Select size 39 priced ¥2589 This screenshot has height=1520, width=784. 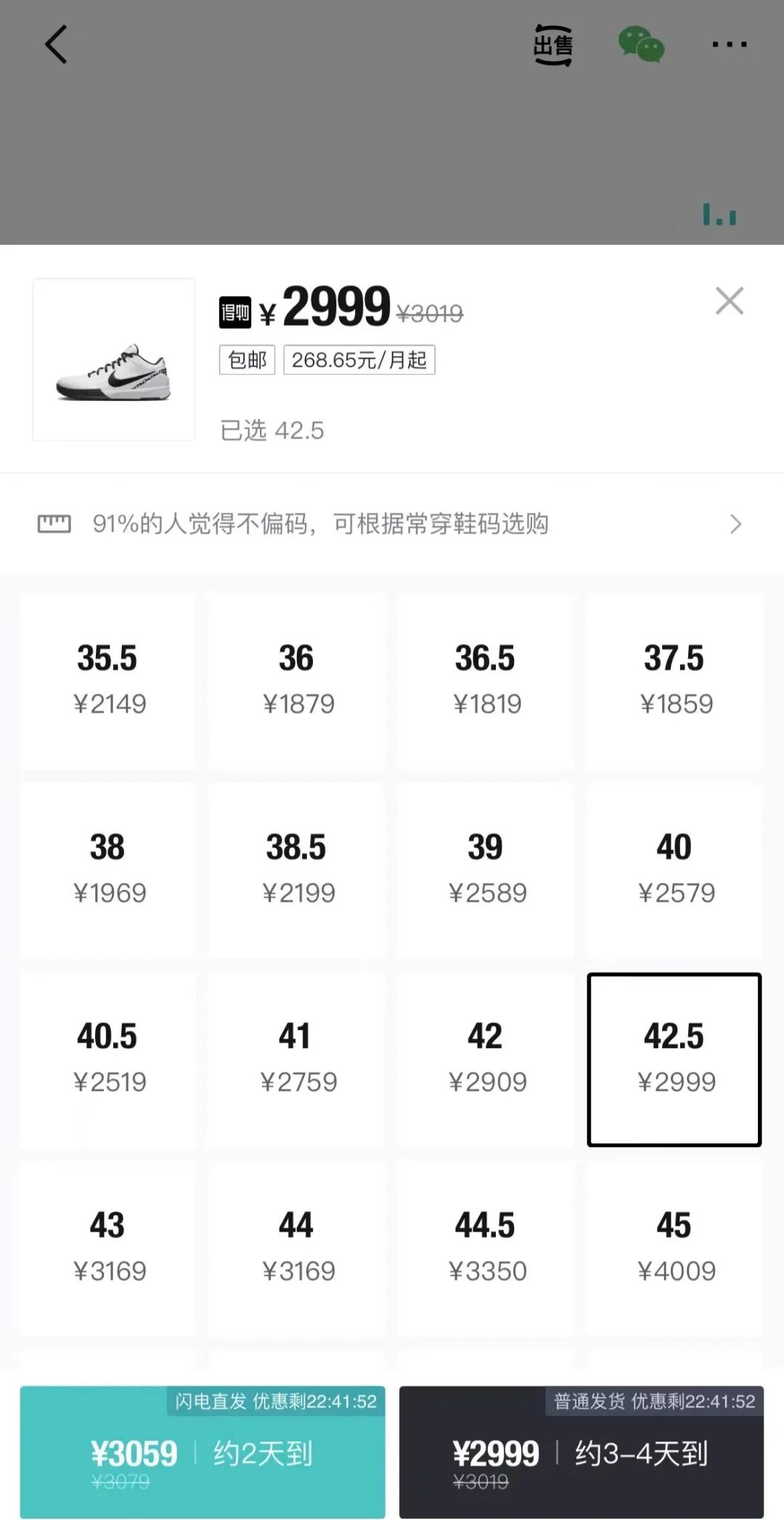coord(486,869)
